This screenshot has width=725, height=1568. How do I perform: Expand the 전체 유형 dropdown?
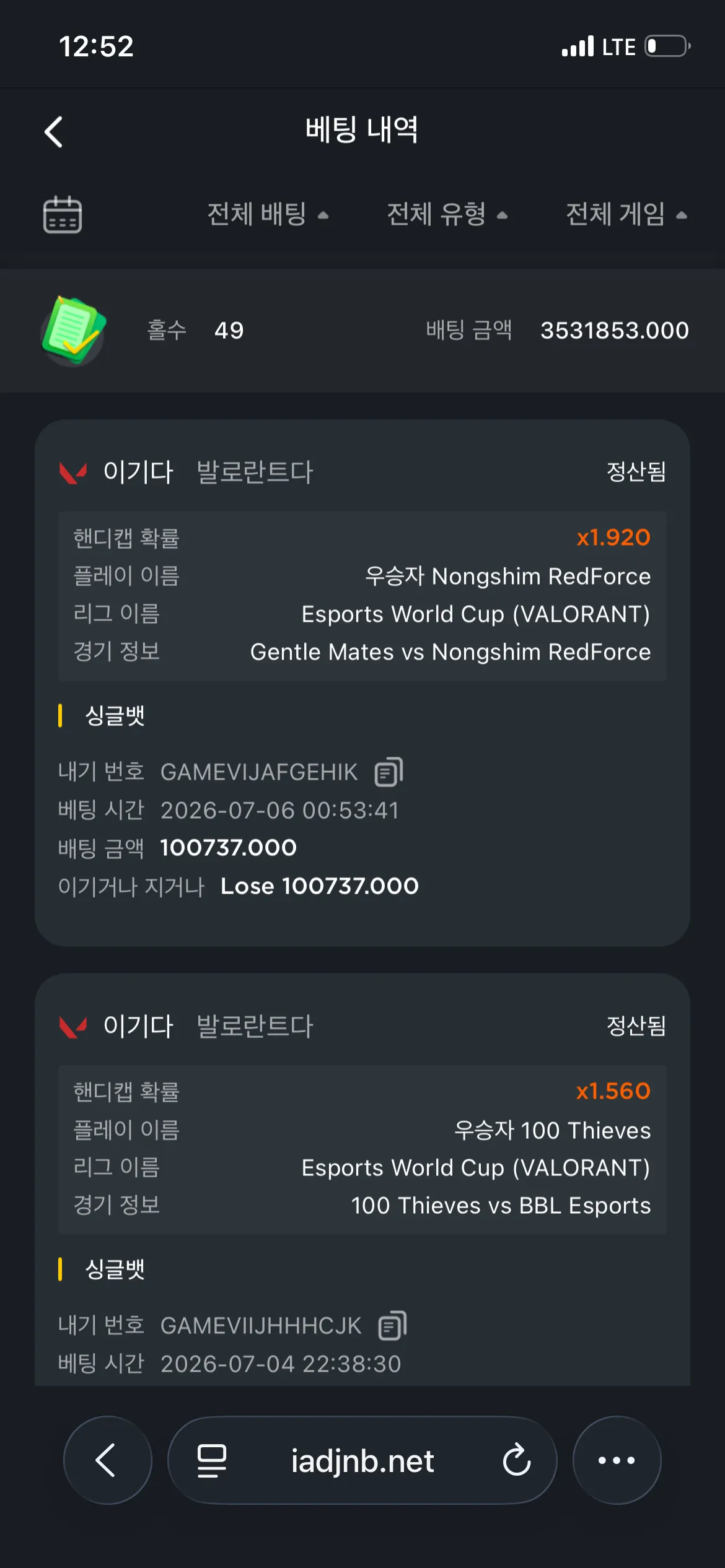(447, 215)
